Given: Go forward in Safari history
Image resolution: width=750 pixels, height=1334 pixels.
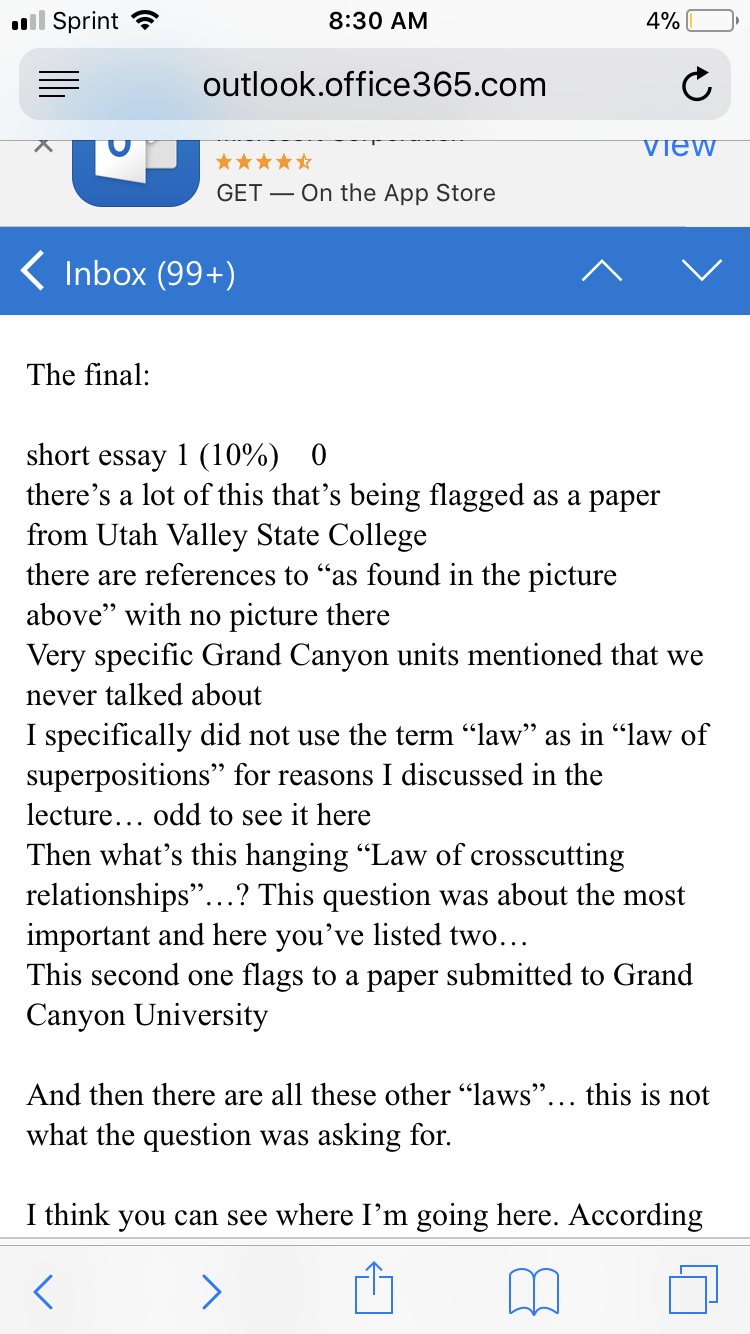Looking at the screenshot, I should pyautogui.click(x=211, y=1291).
